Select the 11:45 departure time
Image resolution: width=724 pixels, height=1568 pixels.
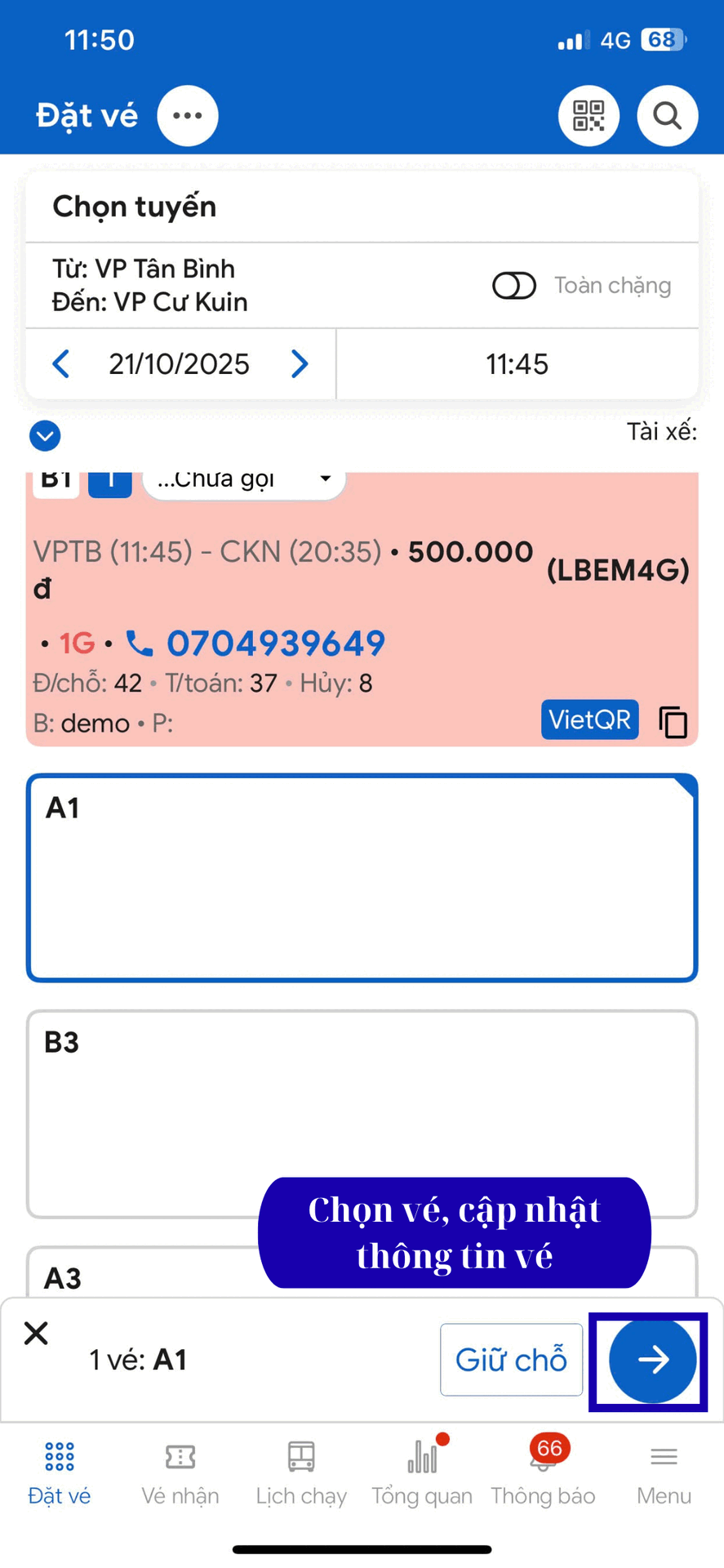pos(517,364)
